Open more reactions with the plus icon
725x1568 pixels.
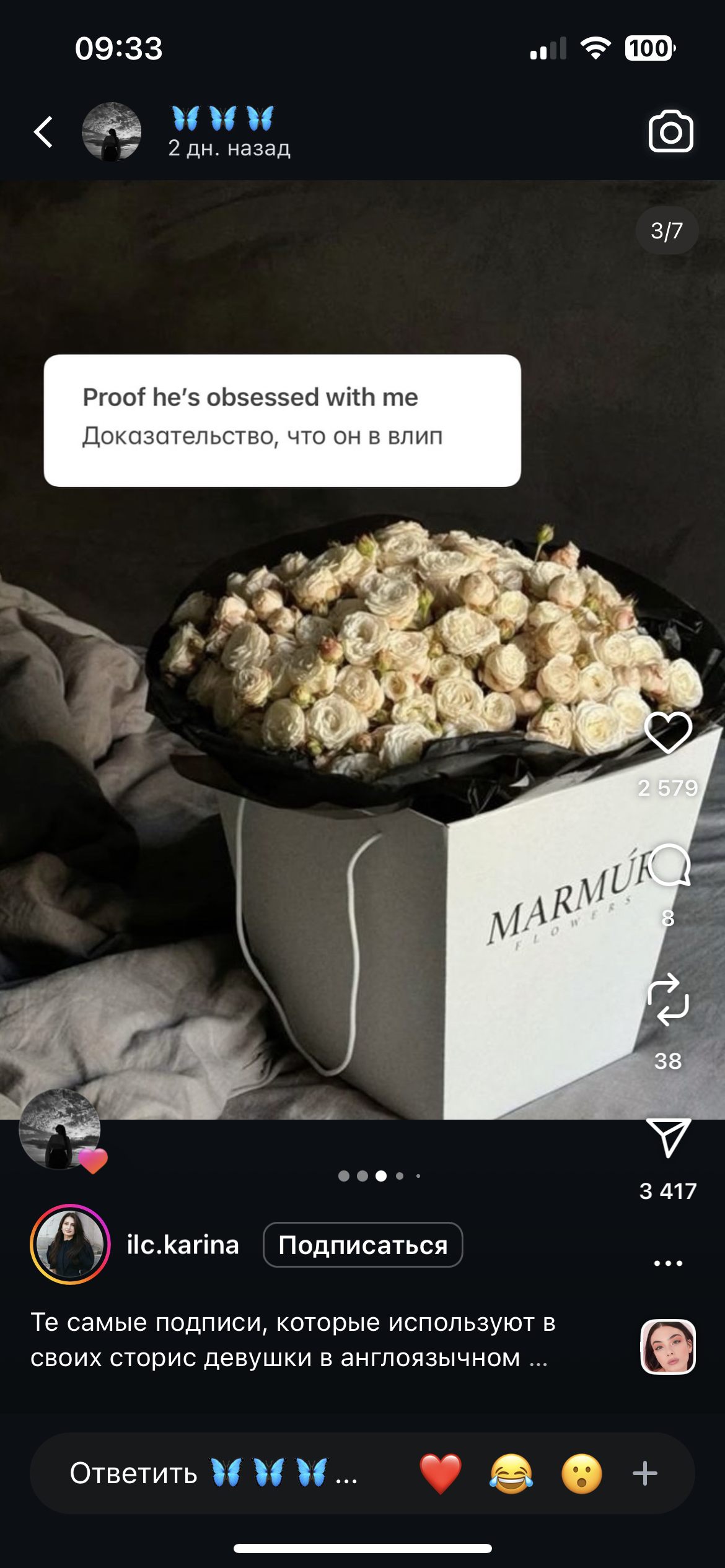(644, 1473)
